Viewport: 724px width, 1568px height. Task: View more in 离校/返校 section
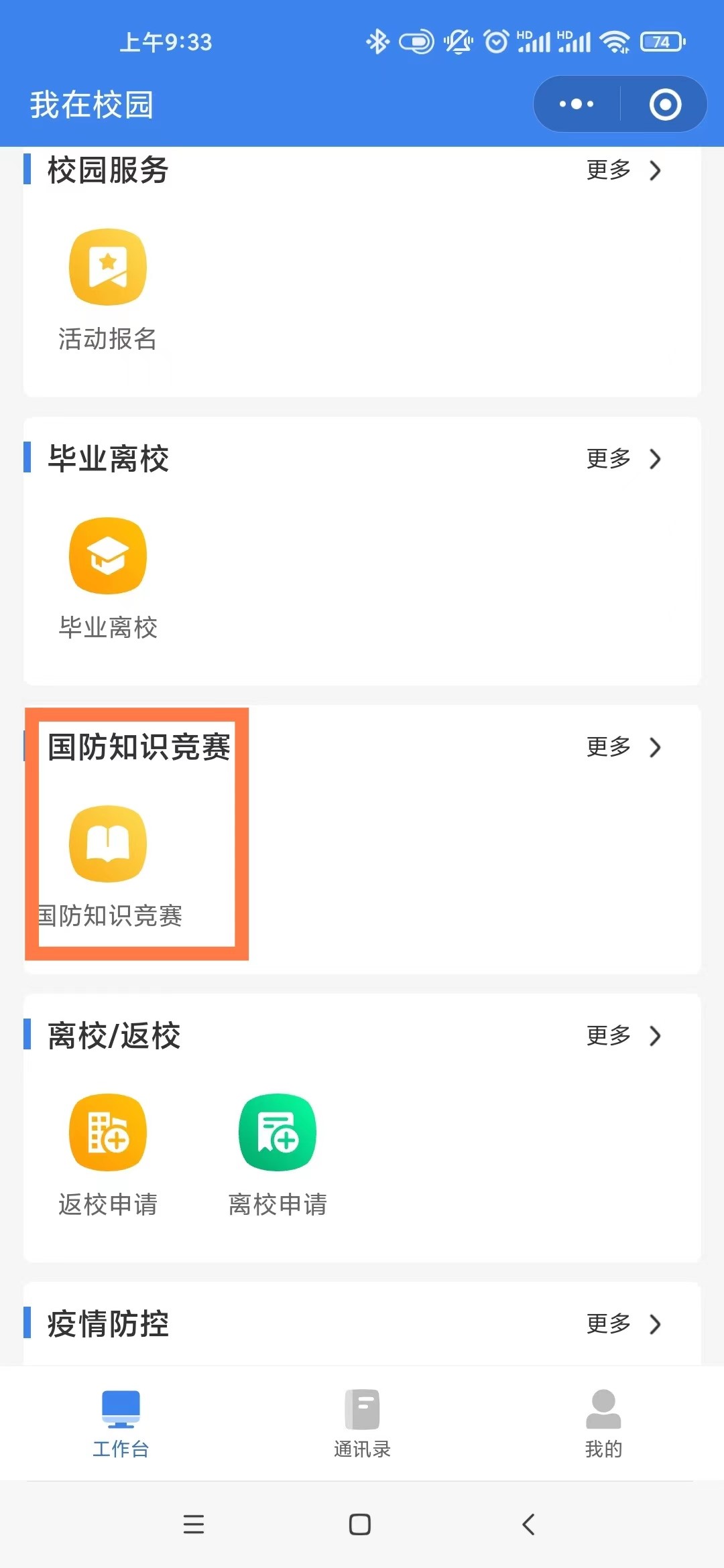click(x=623, y=1036)
